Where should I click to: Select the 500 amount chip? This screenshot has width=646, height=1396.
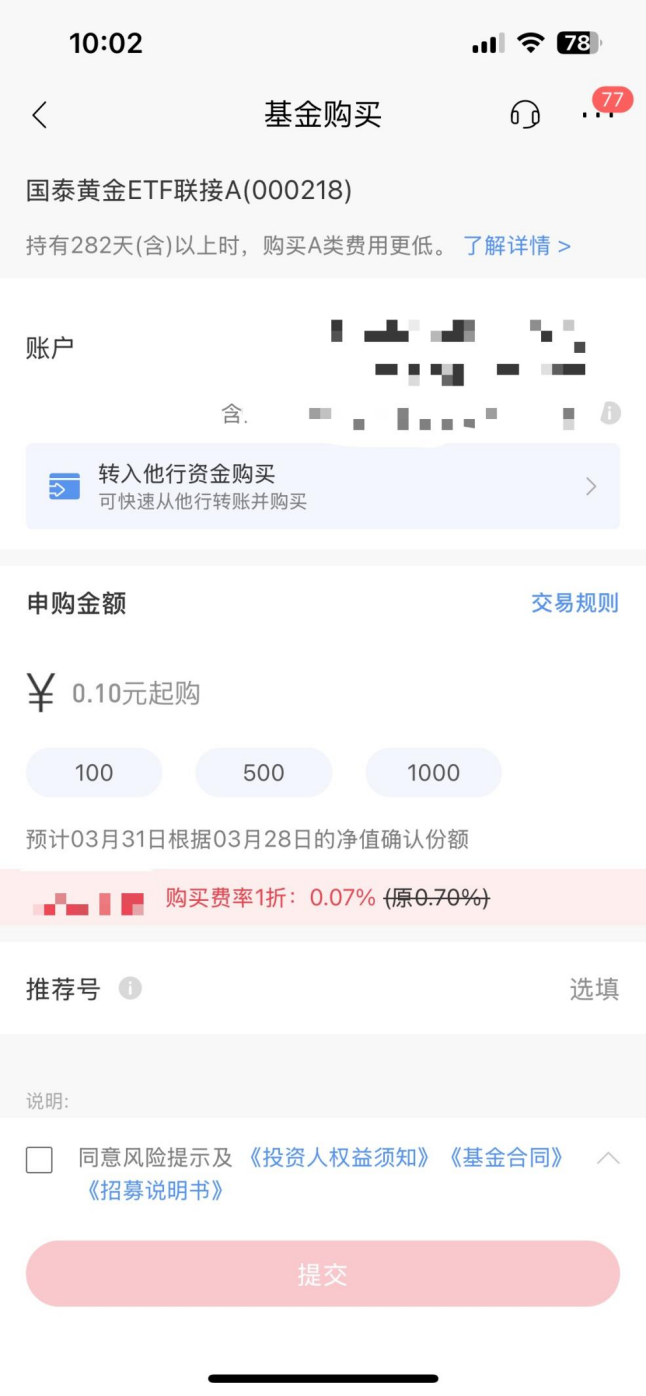point(264,772)
